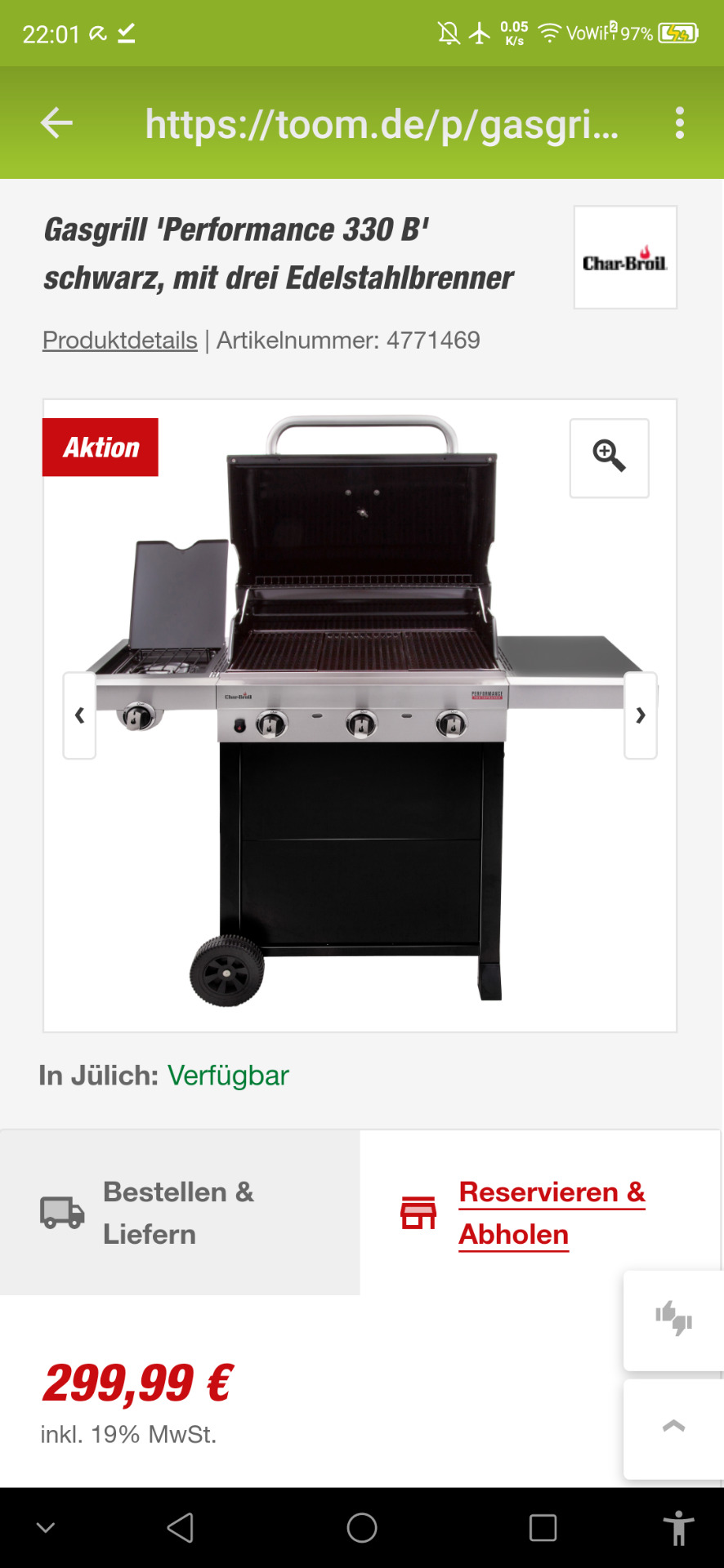Open the system recent apps button

coord(543,1527)
